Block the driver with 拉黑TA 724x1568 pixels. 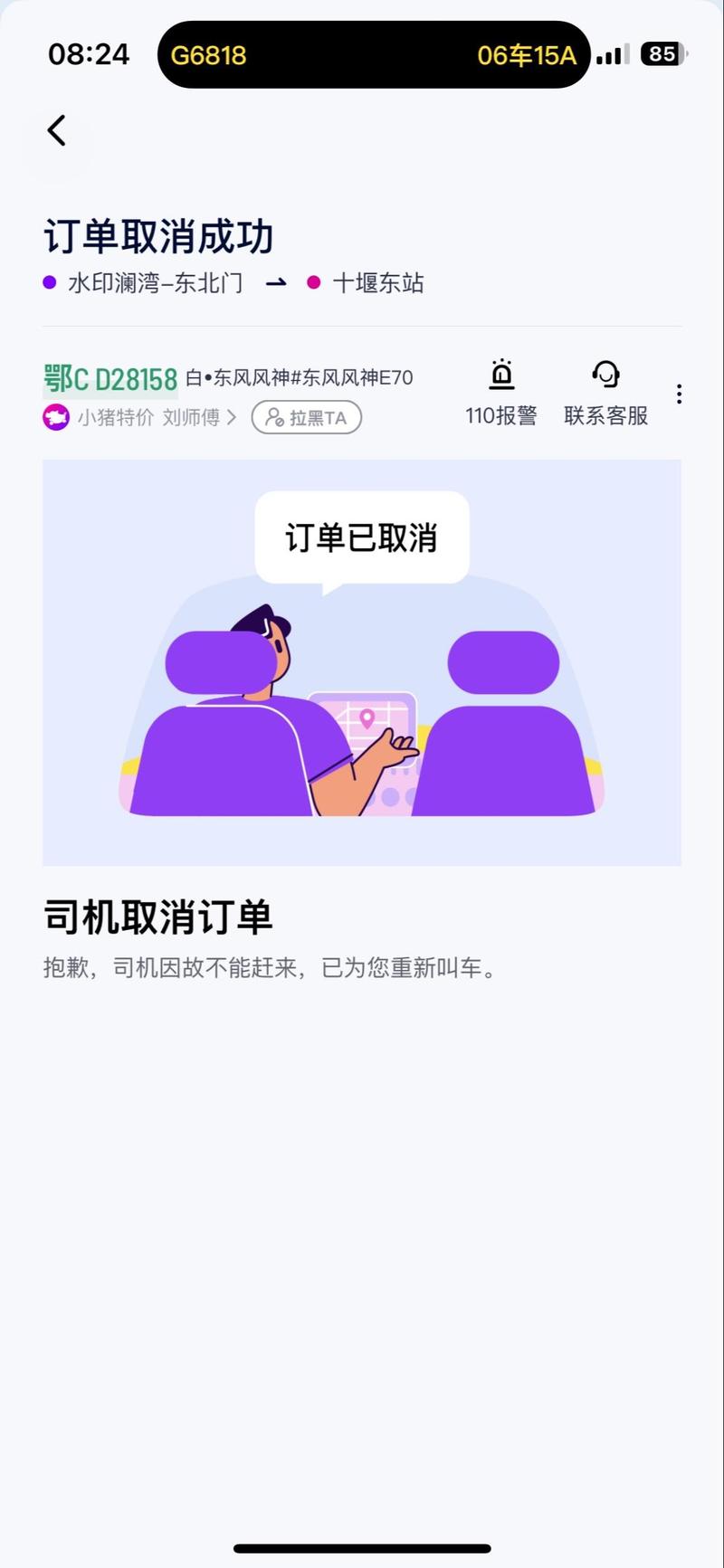307,418
